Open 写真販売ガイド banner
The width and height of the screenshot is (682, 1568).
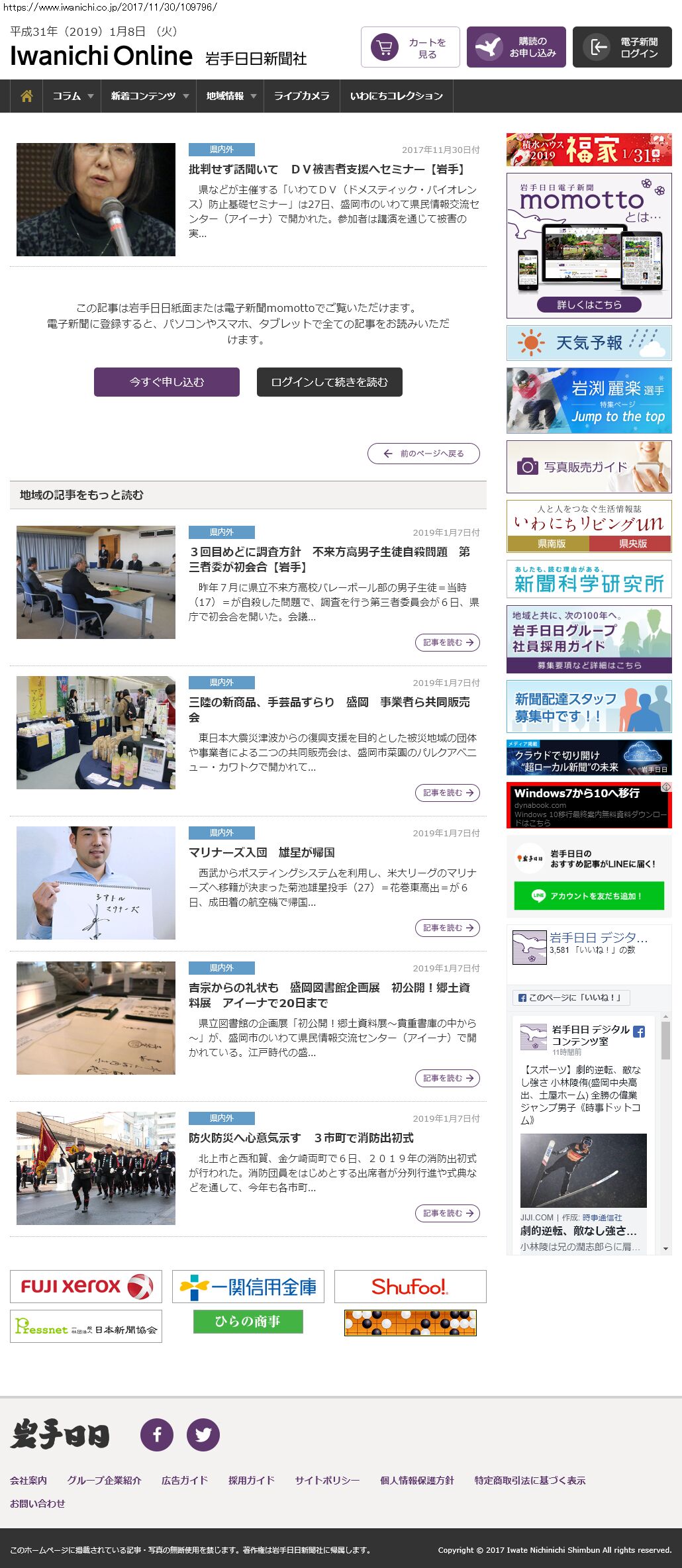click(589, 467)
